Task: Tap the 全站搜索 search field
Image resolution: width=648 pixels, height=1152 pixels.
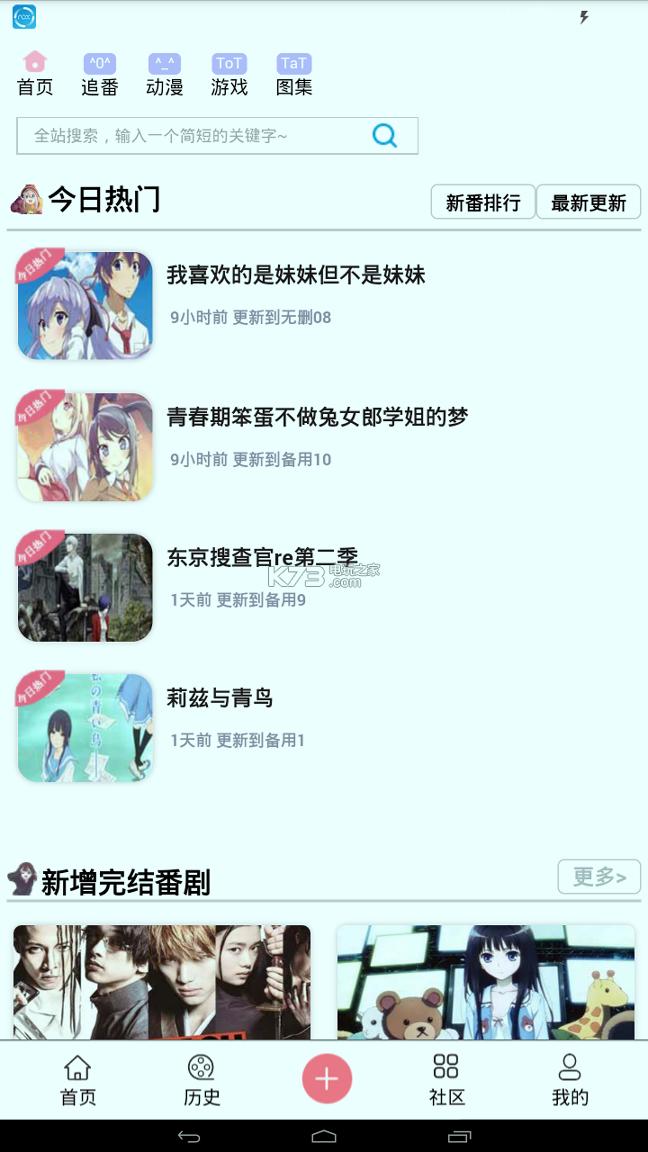Action: point(190,136)
